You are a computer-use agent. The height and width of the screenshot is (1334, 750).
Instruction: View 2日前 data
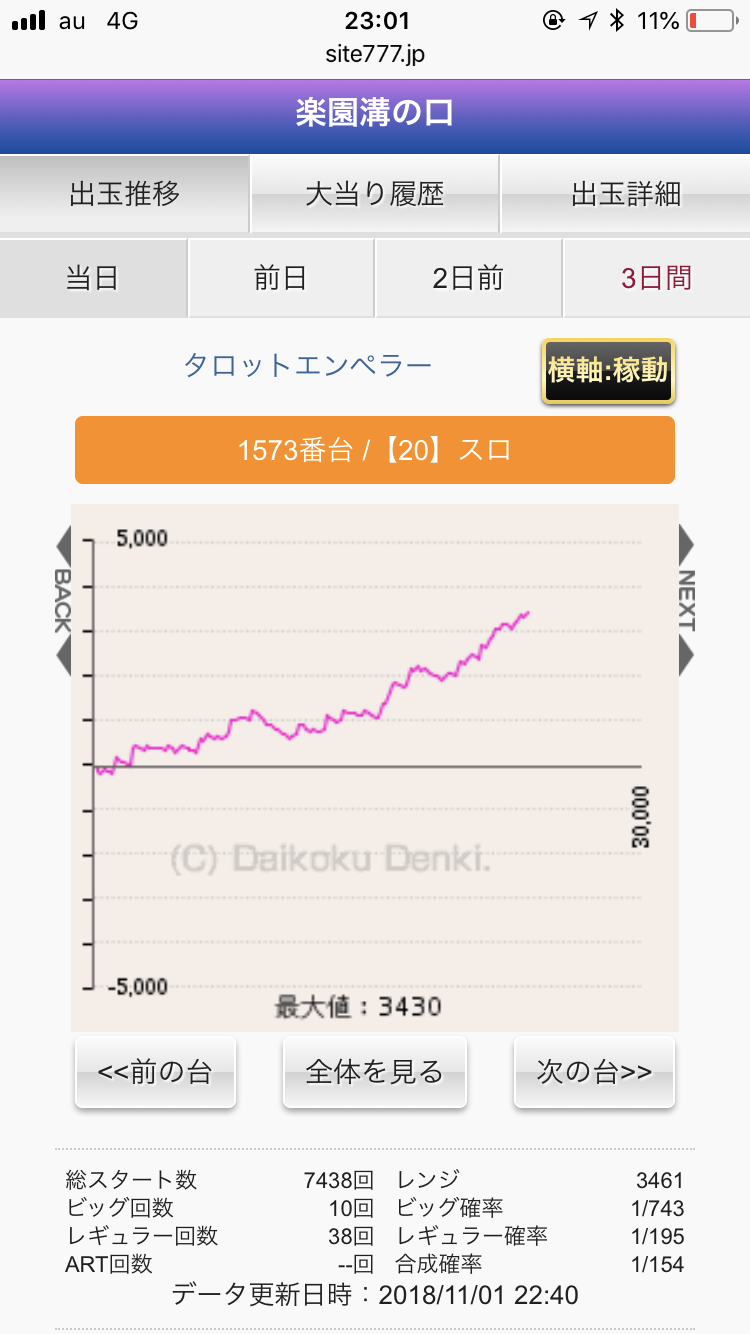[x=468, y=278]
